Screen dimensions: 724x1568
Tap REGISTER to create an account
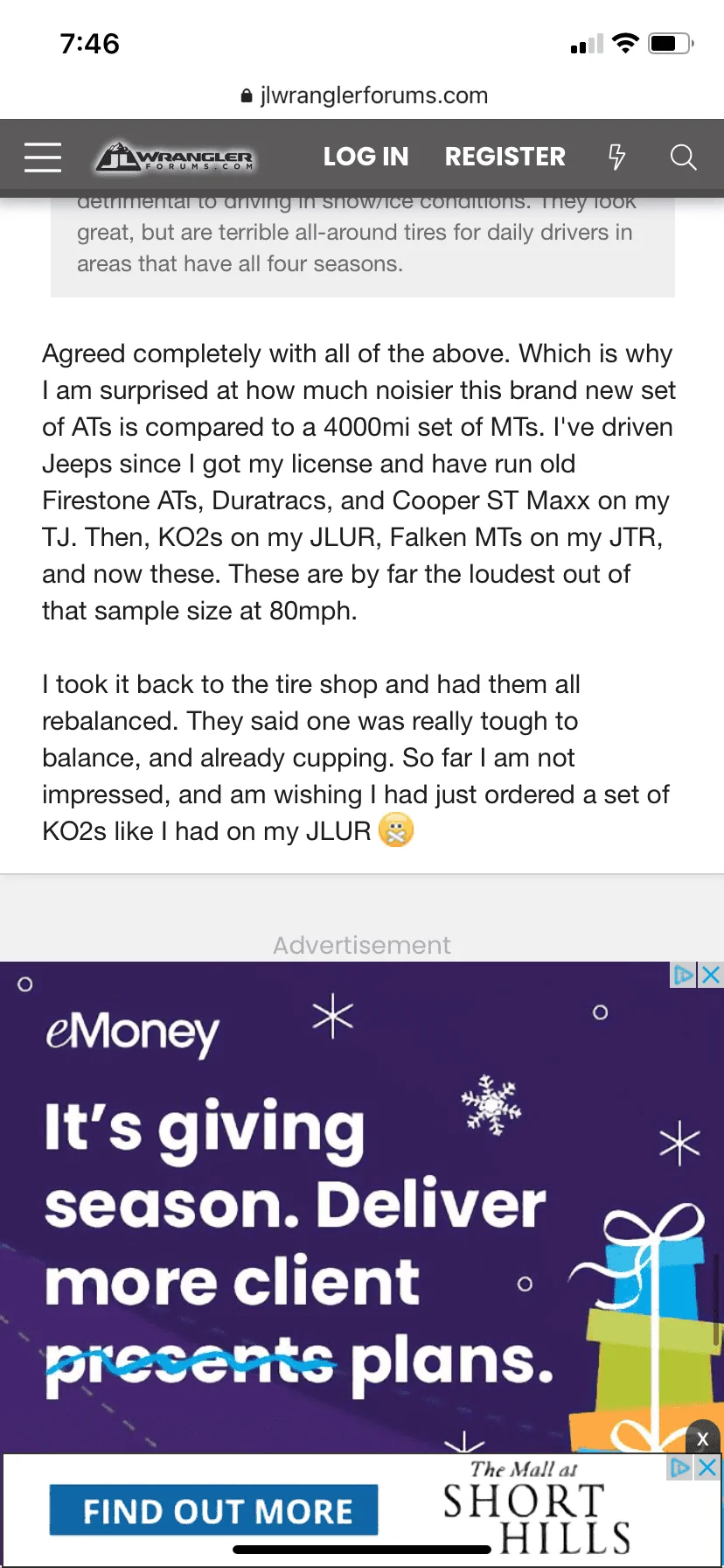(505, 157)
